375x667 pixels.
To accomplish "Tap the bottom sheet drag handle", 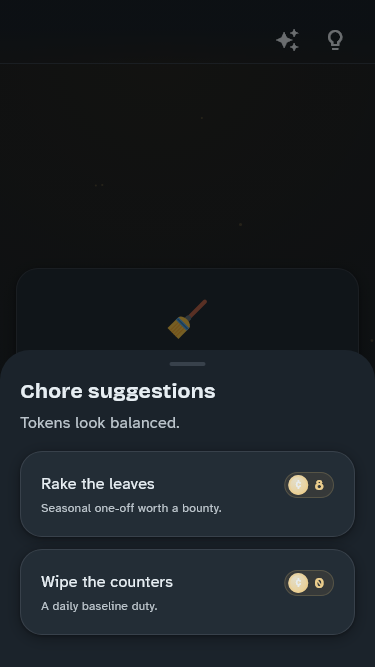I will coord(188,364).
